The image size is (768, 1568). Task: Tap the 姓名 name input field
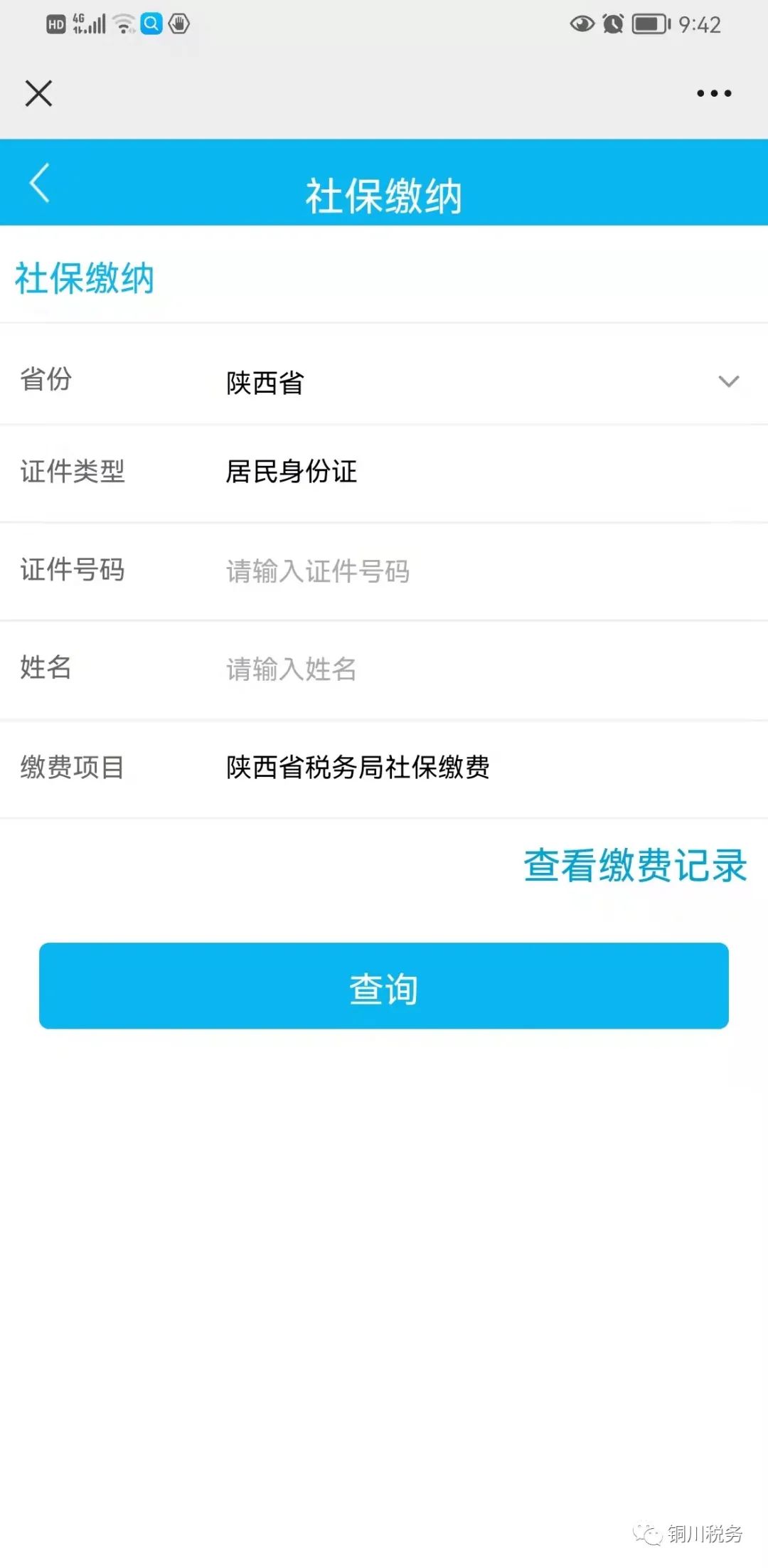point(484,669)
